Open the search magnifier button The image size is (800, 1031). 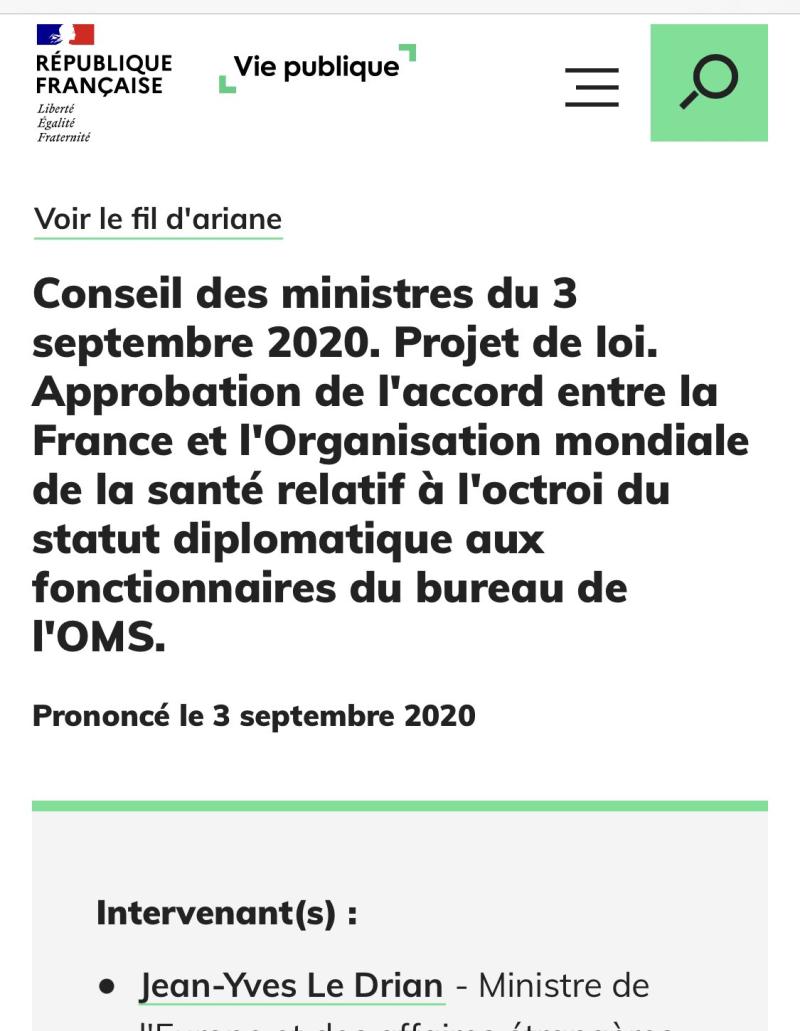[x=708, y=83]
